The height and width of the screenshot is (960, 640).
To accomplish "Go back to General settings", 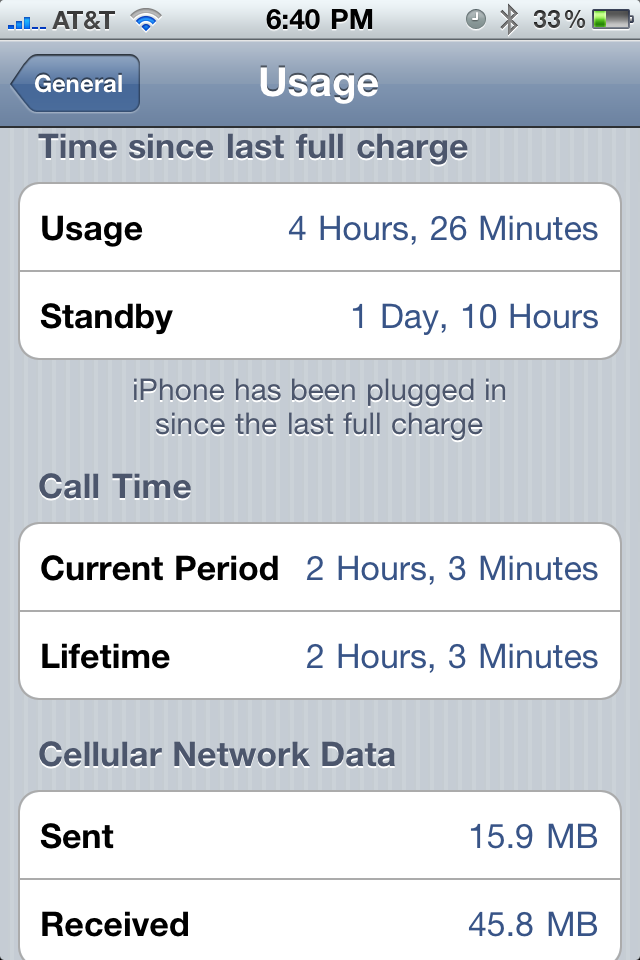I will [76, 84].
